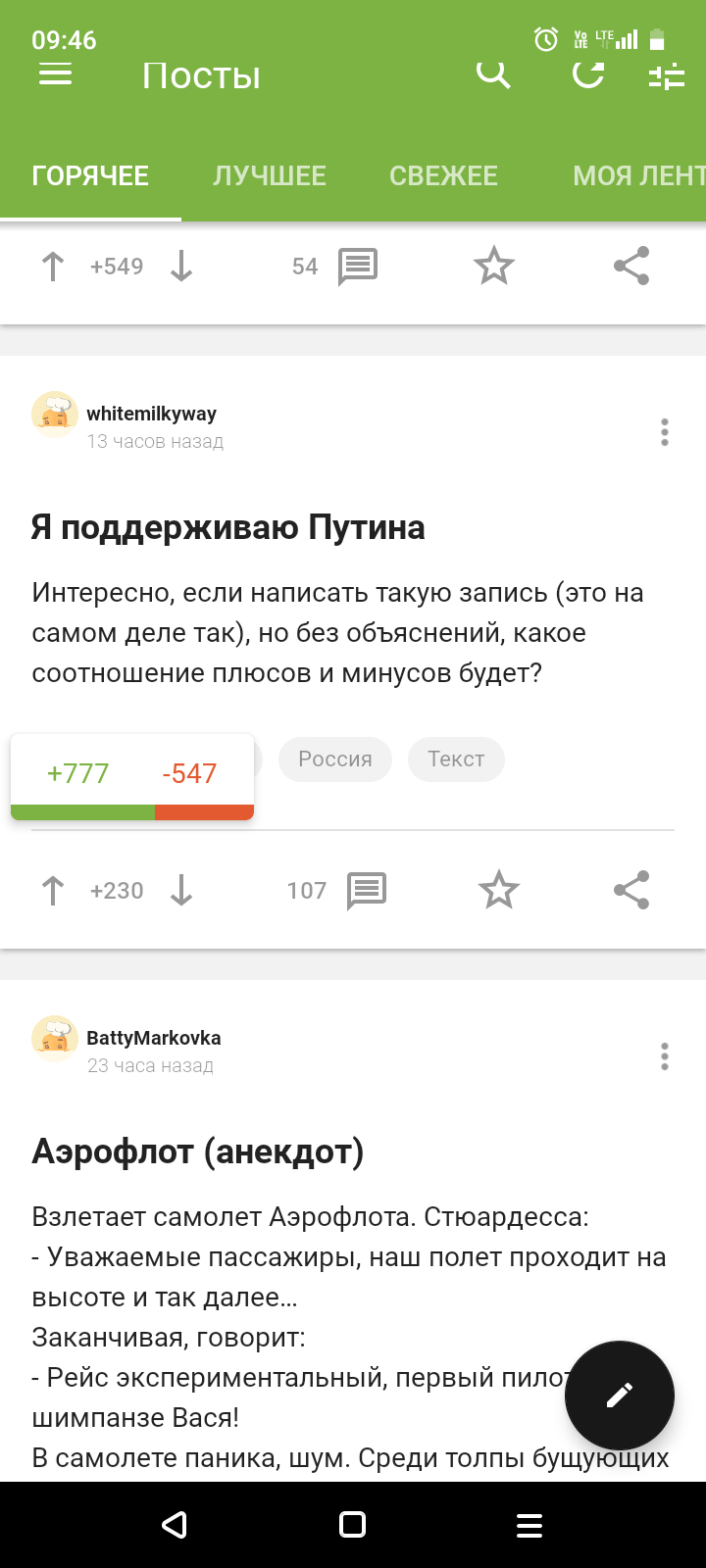Open the 54 comments of top post
The height and width of the screenshot is (1568, 706).
pyautogui.click(x=357, y=267)
